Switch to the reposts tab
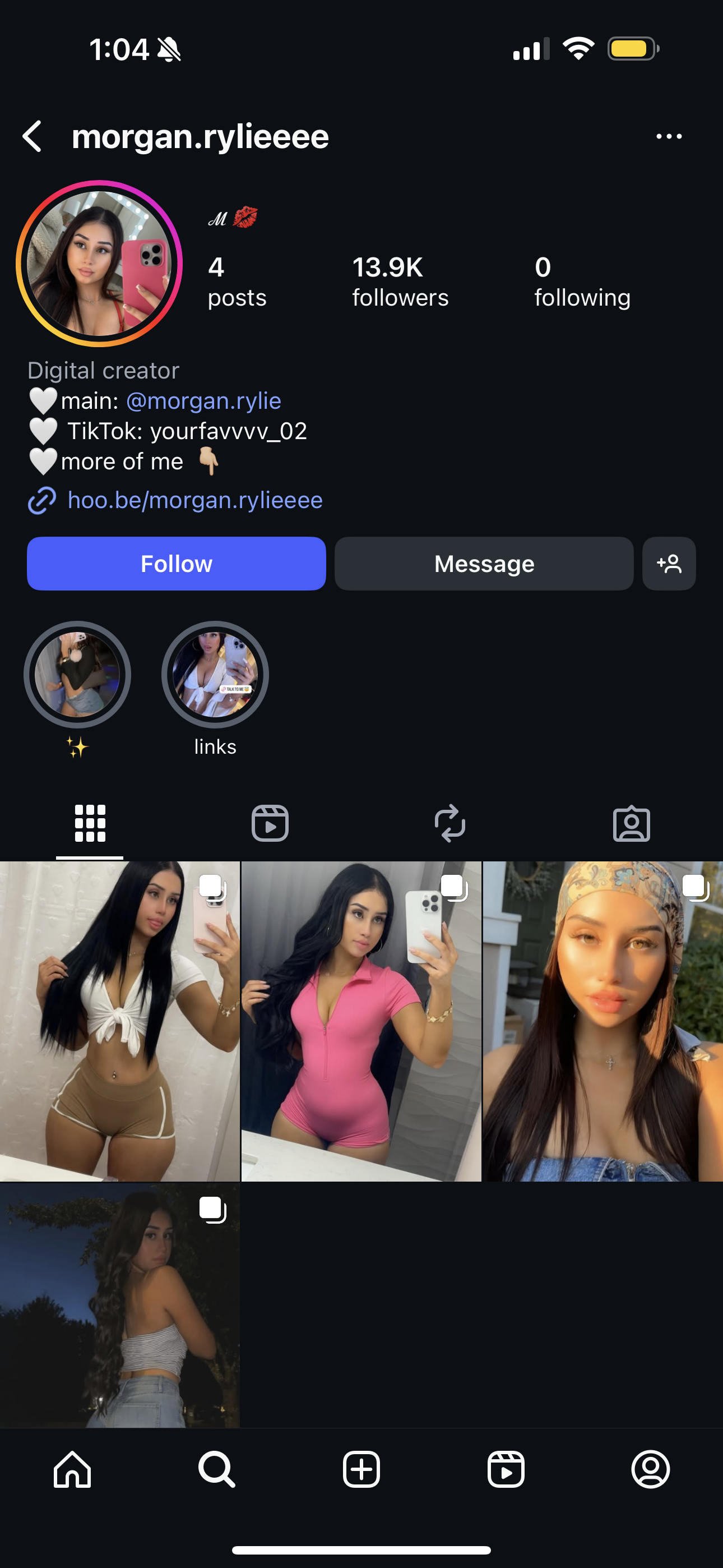 coord(449,823)
